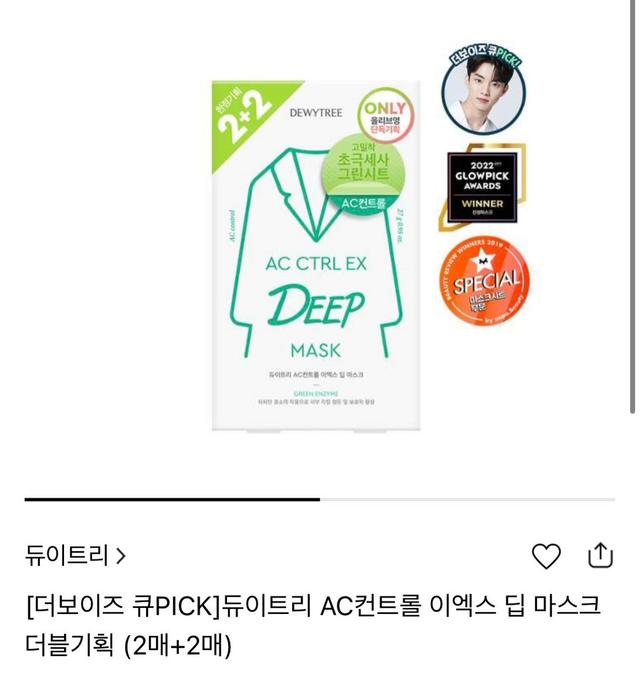Like this product with the heart icon
Screen dimensions: 640x674
coord(546,556)
